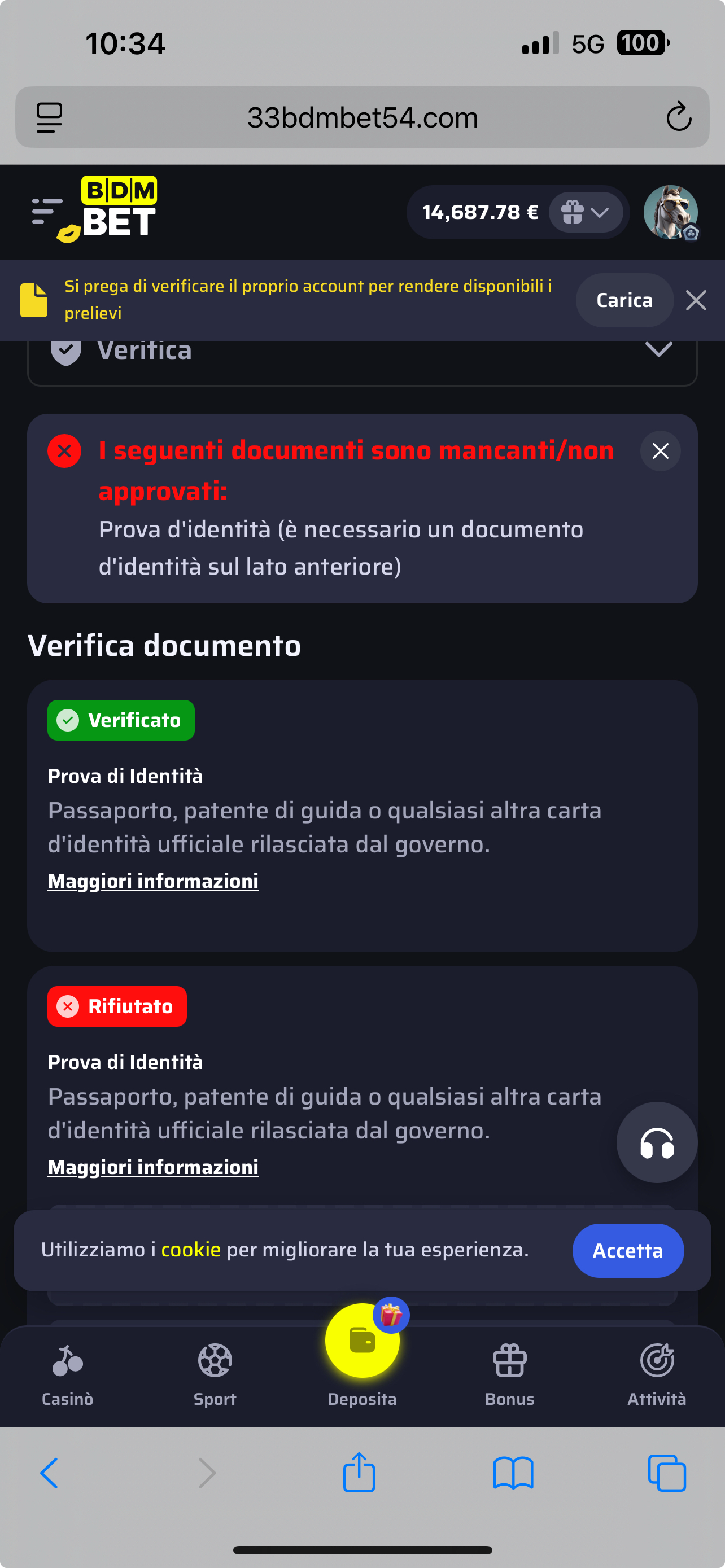This screenshot has width=725, height=1568.
Task: Collapse the Verifica section
Action: [660, 349]
